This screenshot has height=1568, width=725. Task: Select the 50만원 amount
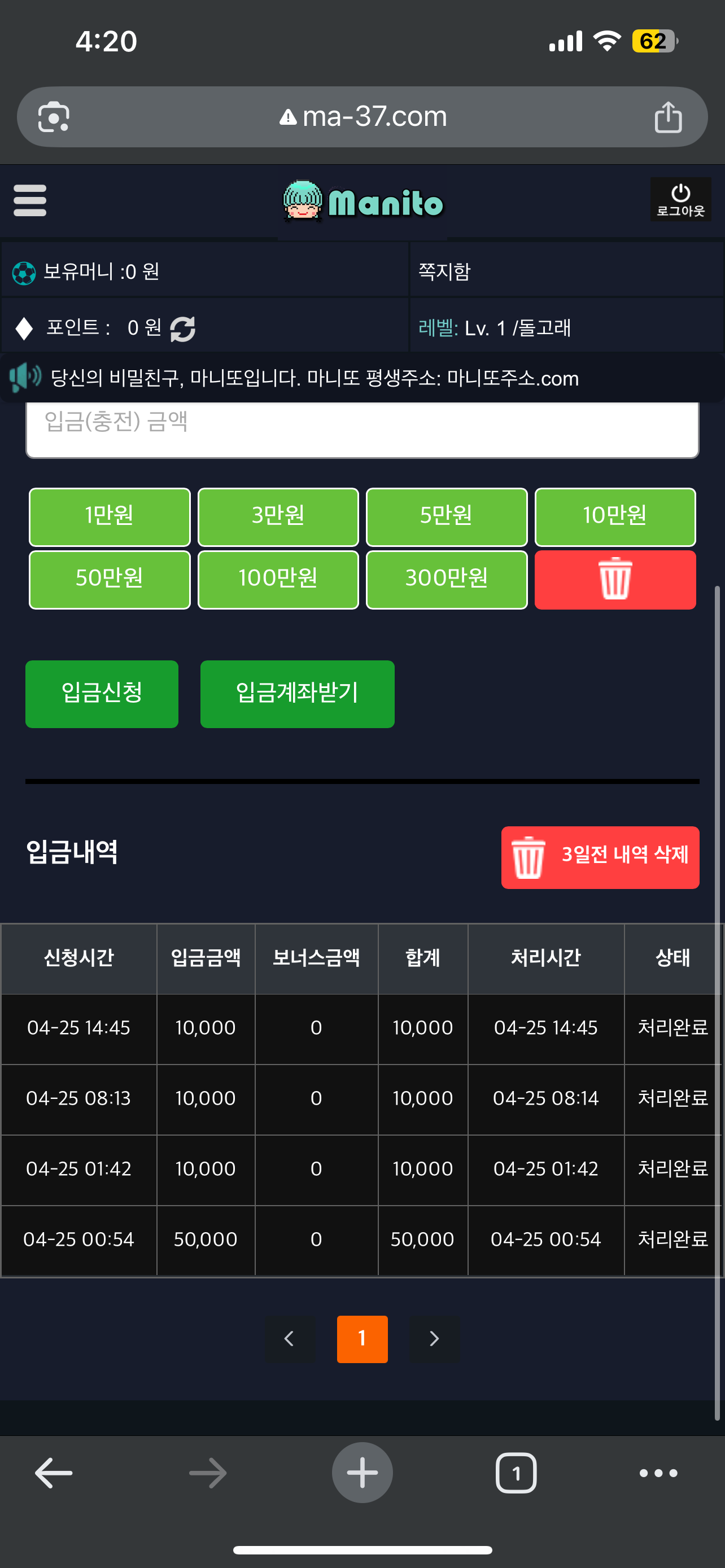point(110,580)
